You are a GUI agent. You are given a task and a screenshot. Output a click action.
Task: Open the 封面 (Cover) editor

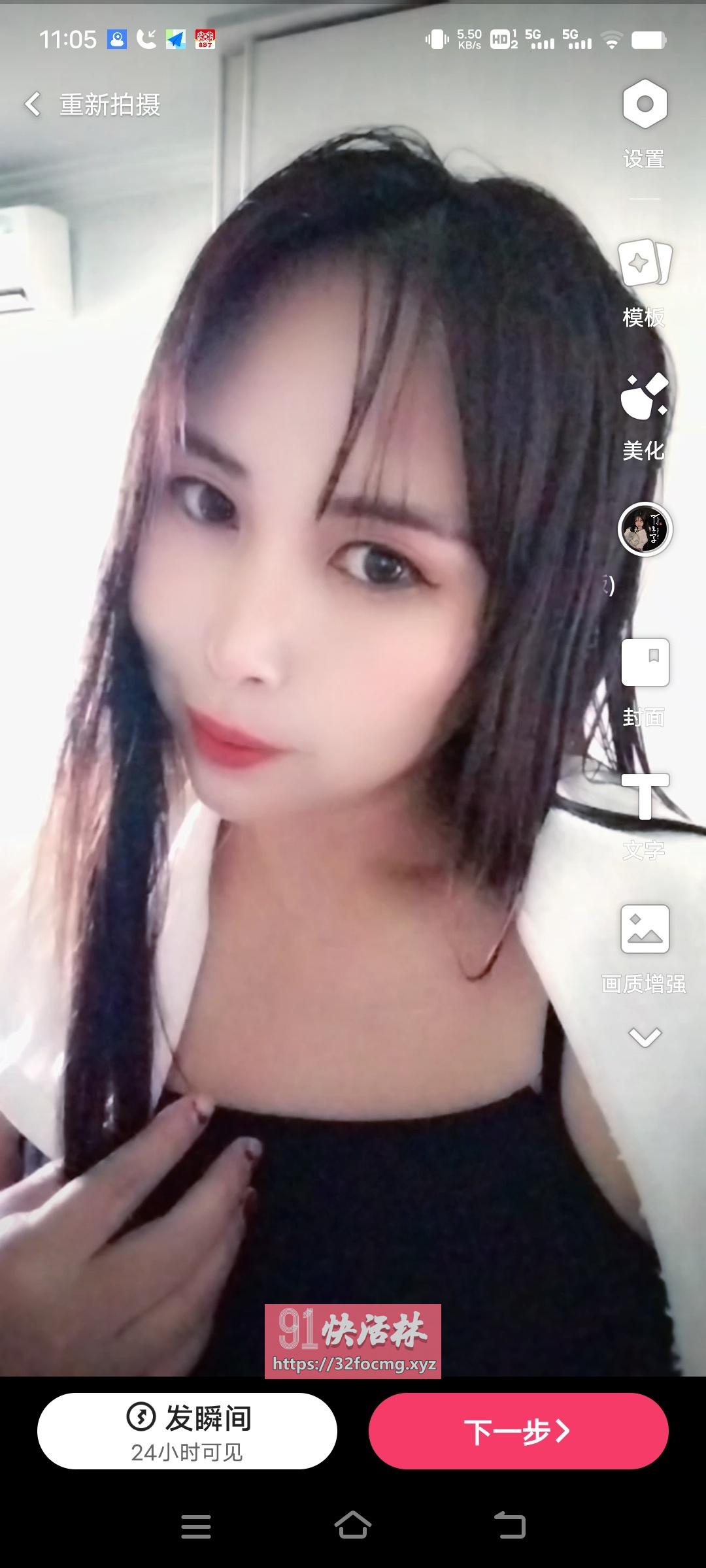[x=645, y=679]
